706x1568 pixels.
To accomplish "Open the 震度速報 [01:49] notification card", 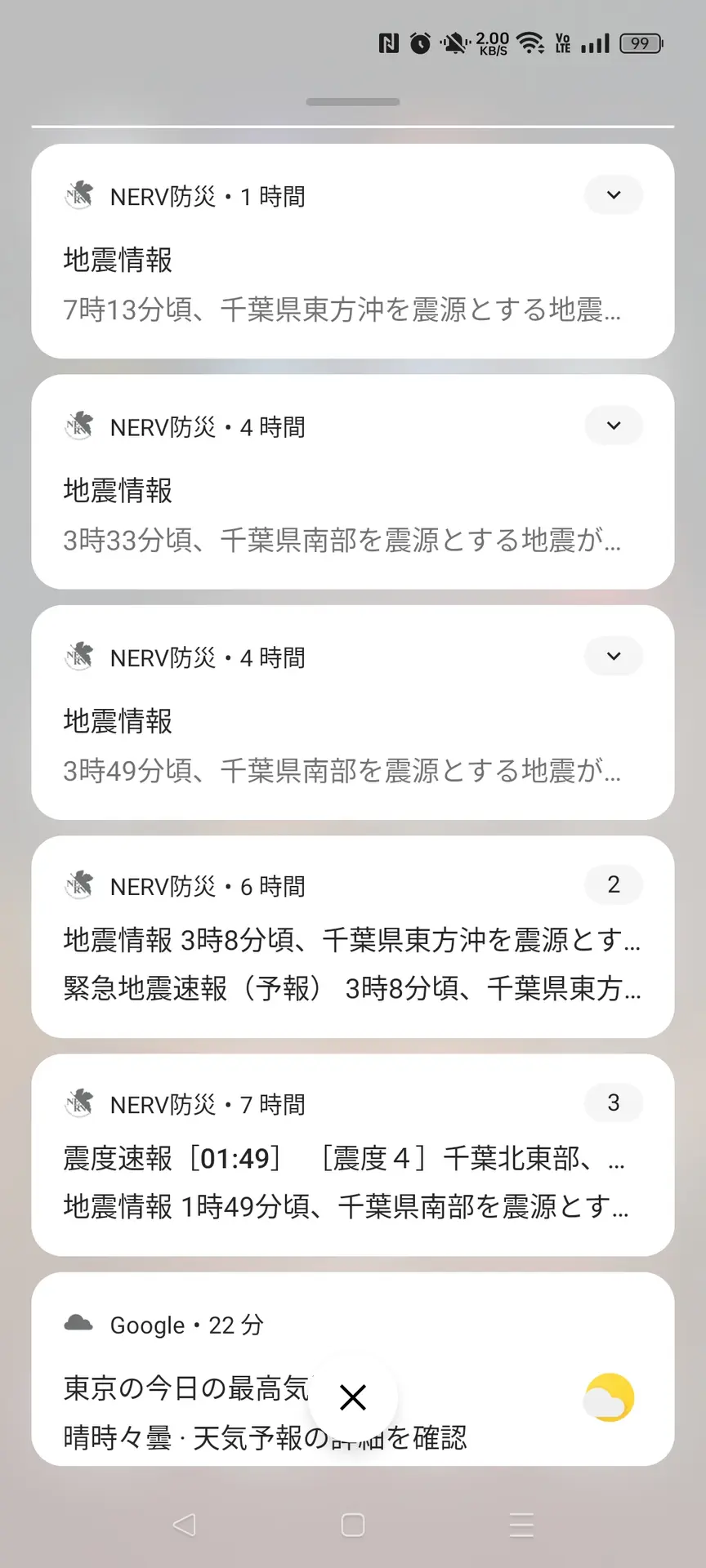I will coord(343,1158).
